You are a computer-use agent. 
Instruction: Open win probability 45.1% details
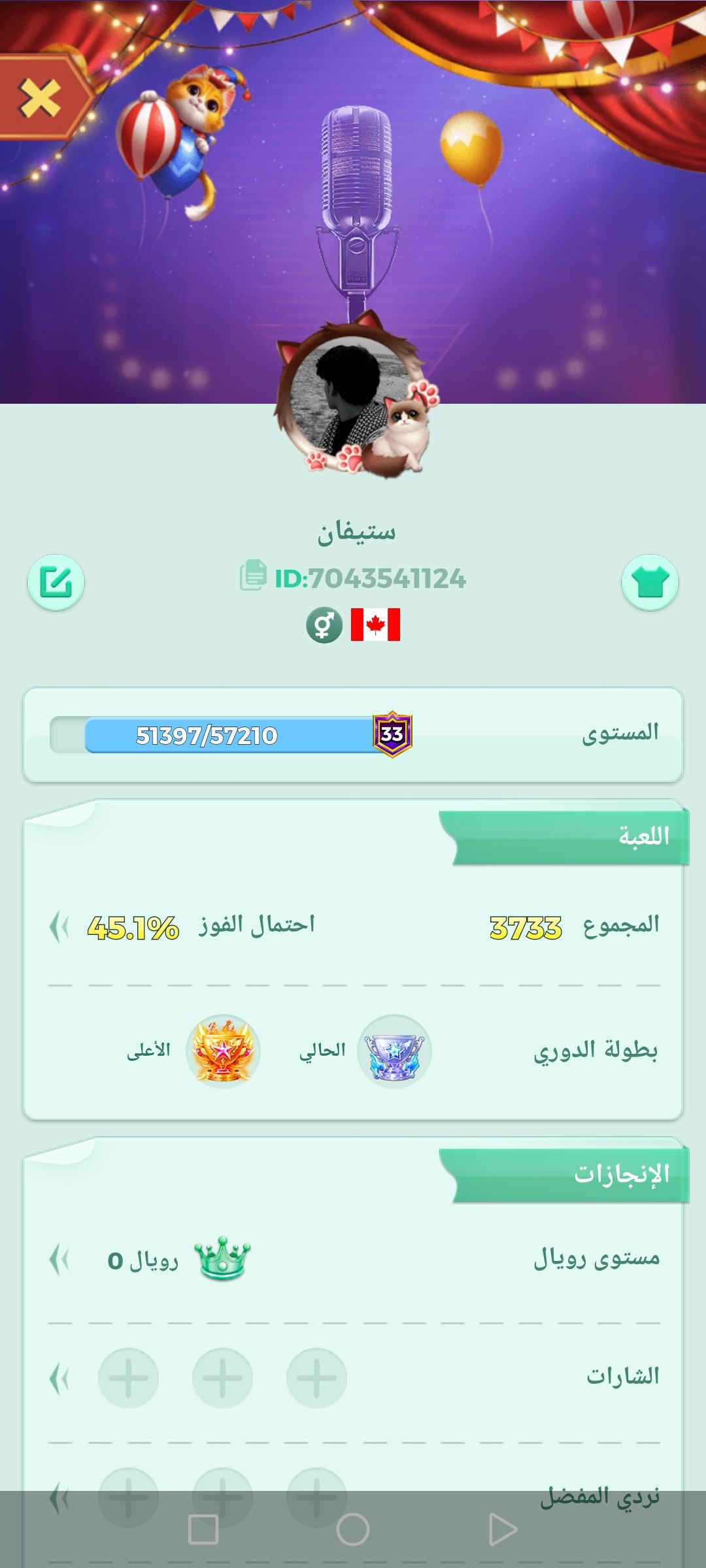tap(59, 927)
